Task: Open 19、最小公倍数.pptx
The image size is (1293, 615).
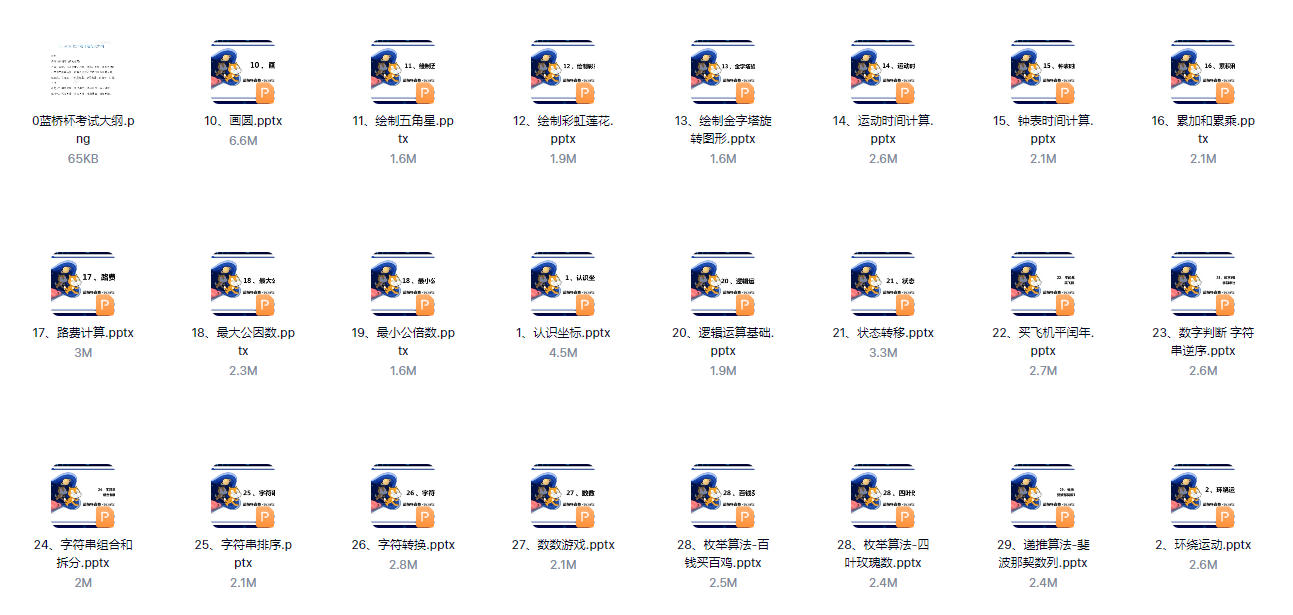Action: 403,284
